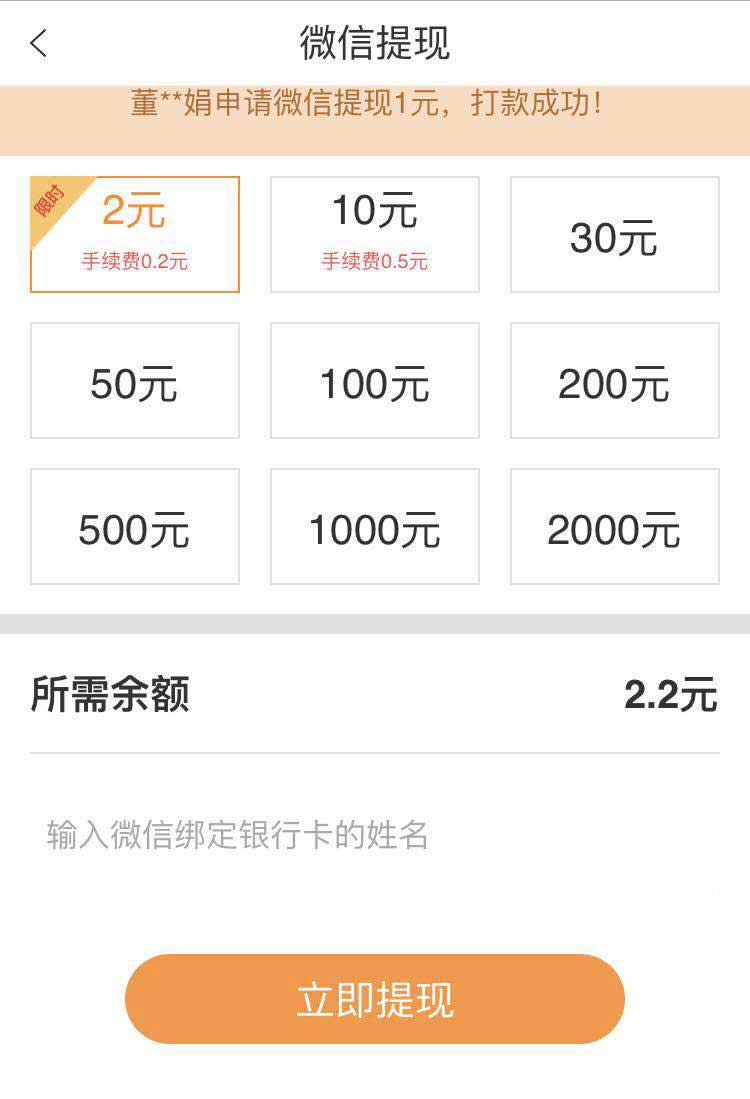Select 50元 to withdraw

click(135, 380)
